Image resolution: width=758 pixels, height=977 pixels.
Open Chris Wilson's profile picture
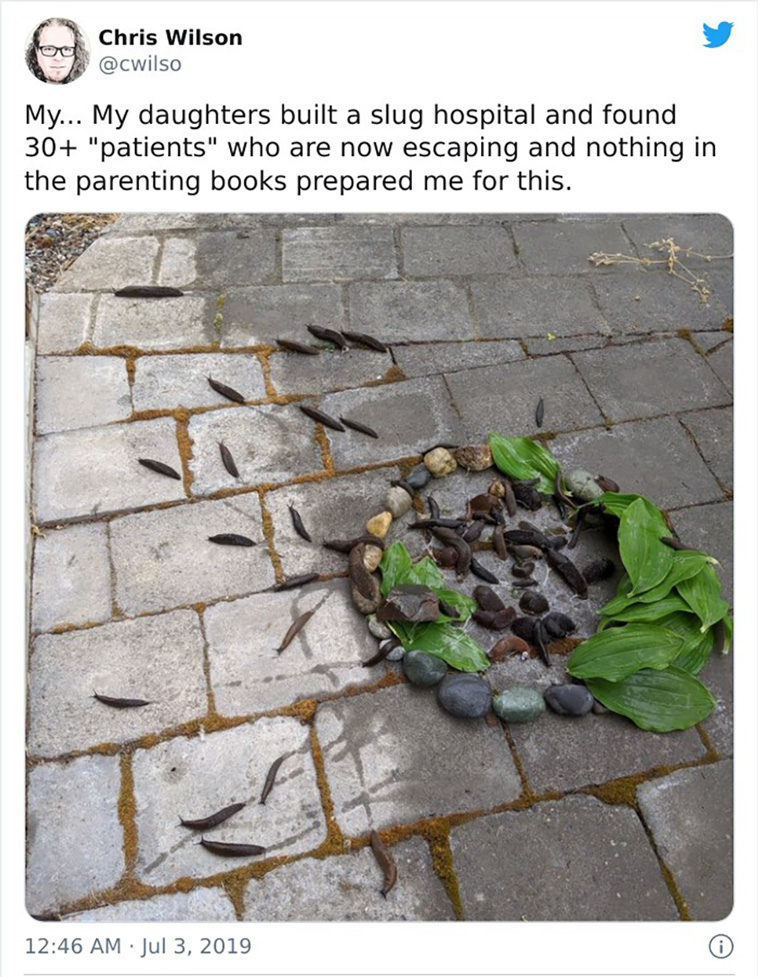57,50
